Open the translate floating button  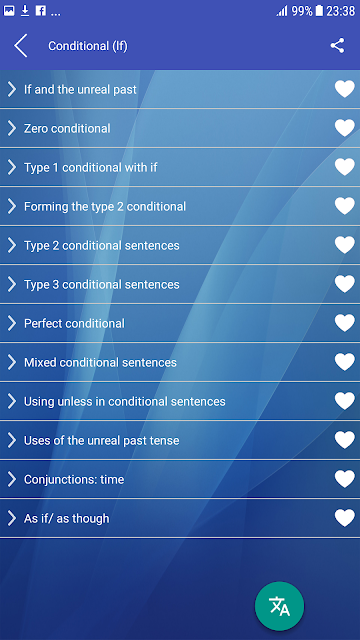(280, 606)
